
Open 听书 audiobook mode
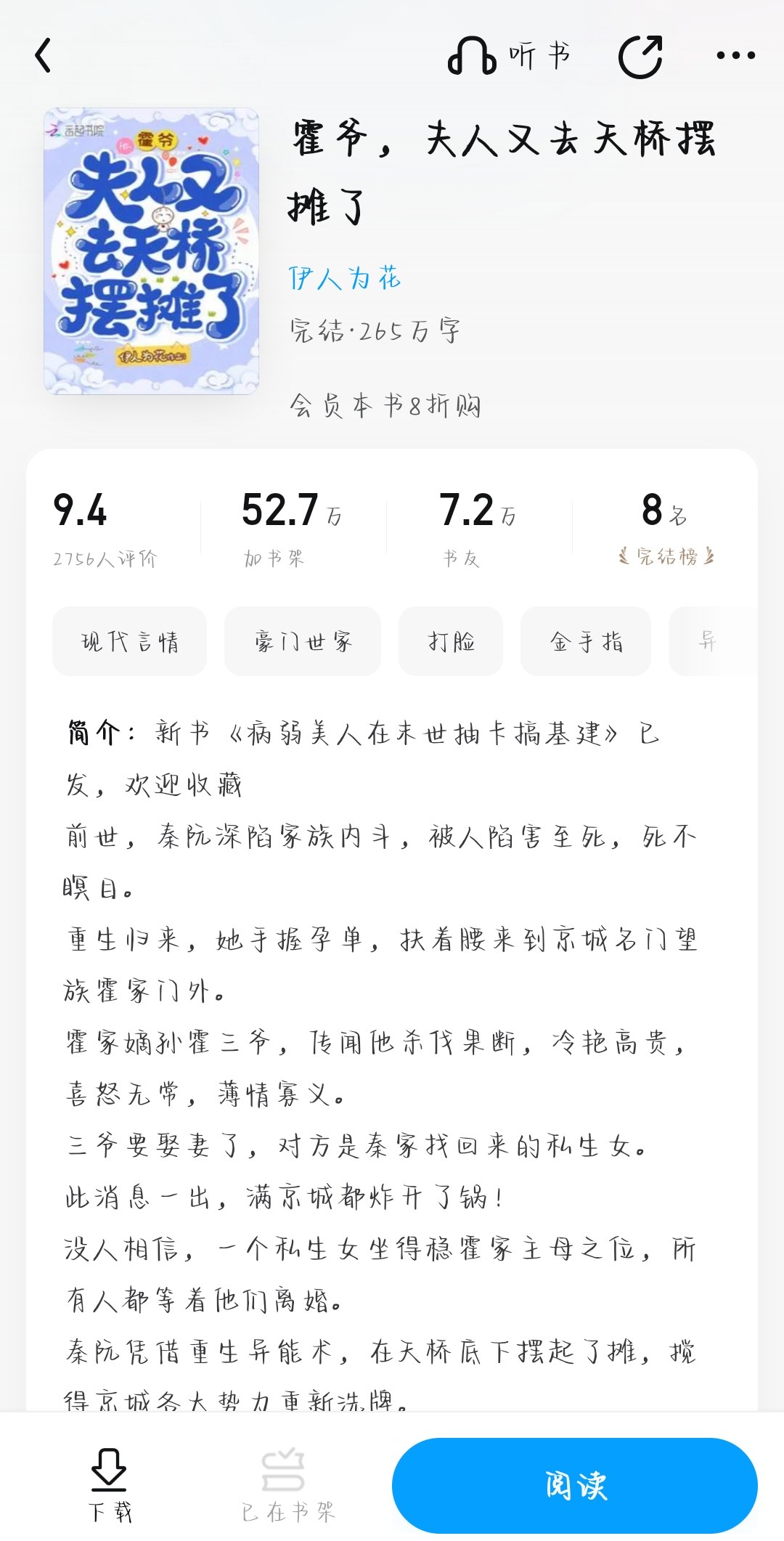[509, 56]
